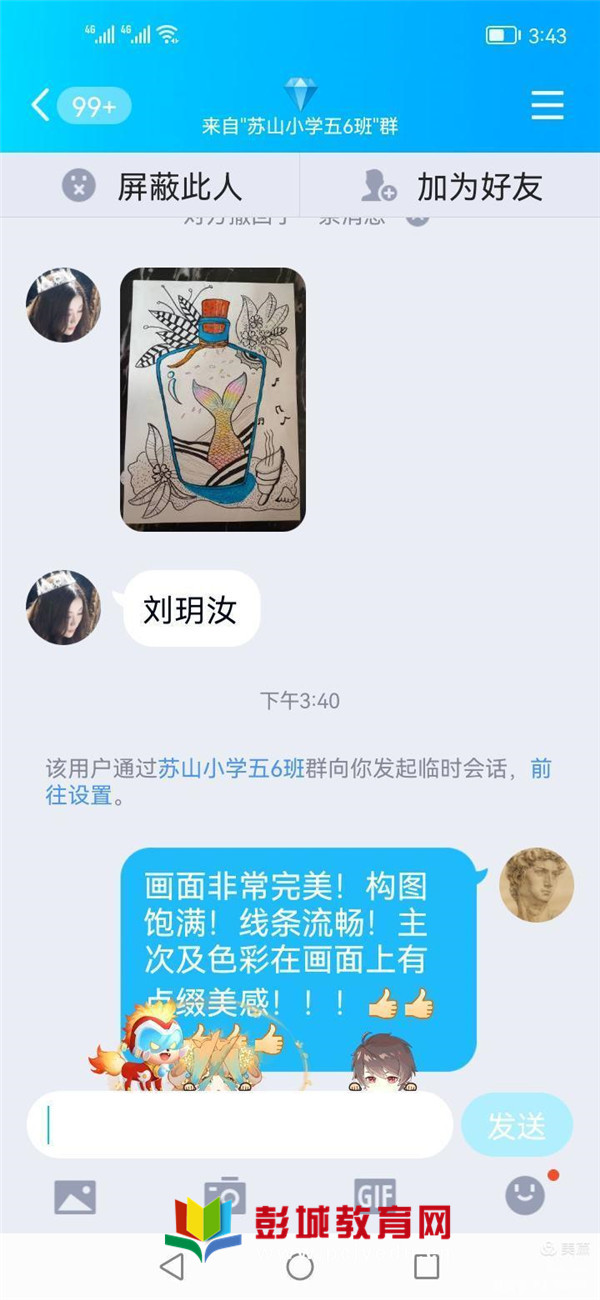This screenshot has height=1300, width=600.
Task: Open the emoji panel
Action: [524, 1194]
